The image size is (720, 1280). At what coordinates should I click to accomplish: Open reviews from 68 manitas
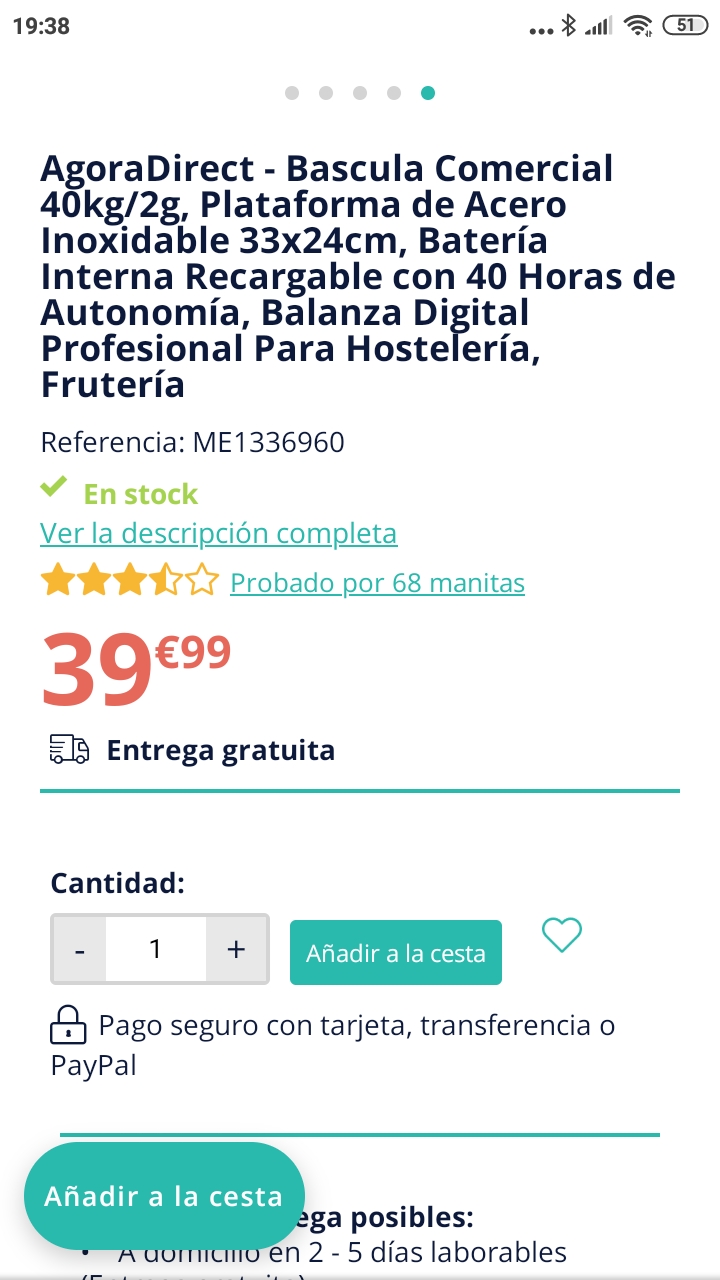(x=377, y=582)
